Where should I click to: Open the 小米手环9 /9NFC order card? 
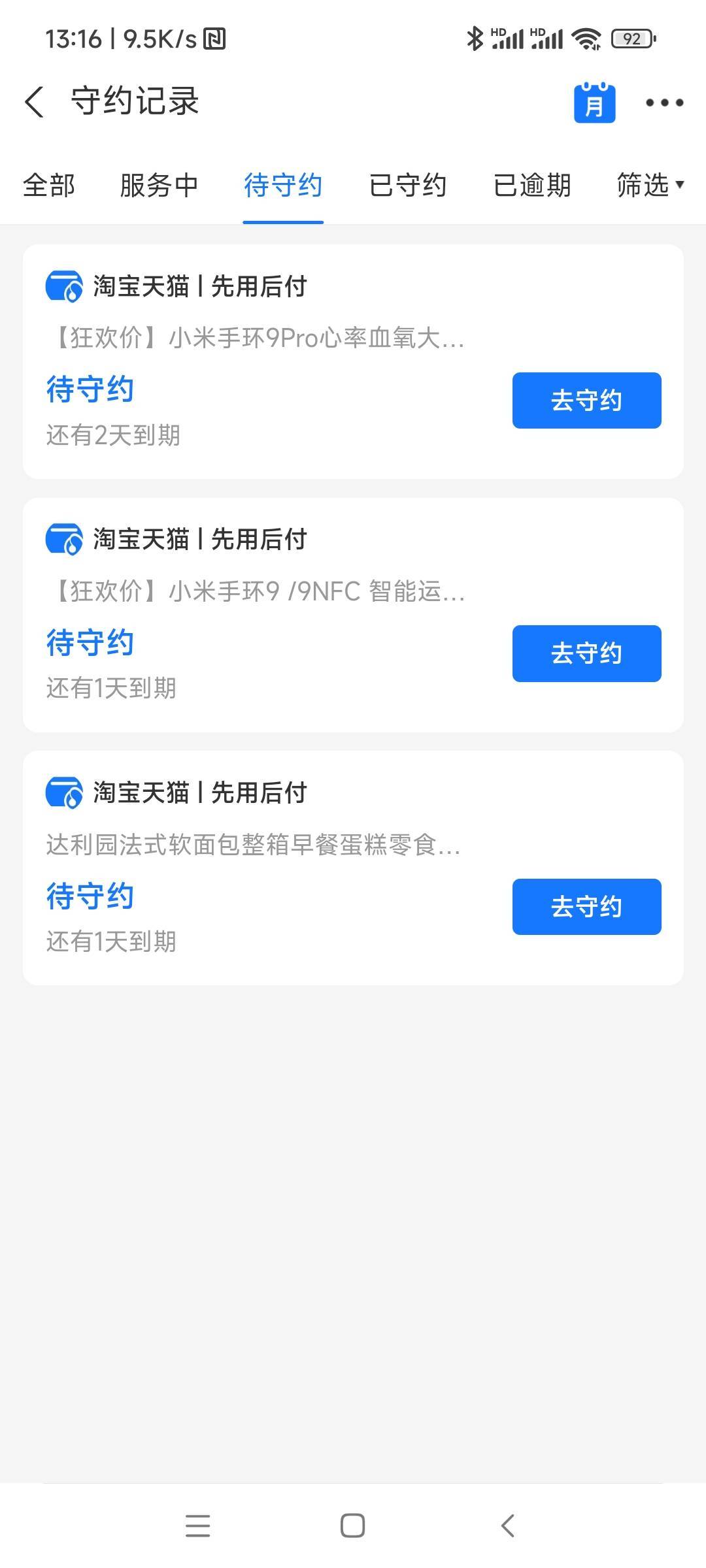[x=353, y=615]
